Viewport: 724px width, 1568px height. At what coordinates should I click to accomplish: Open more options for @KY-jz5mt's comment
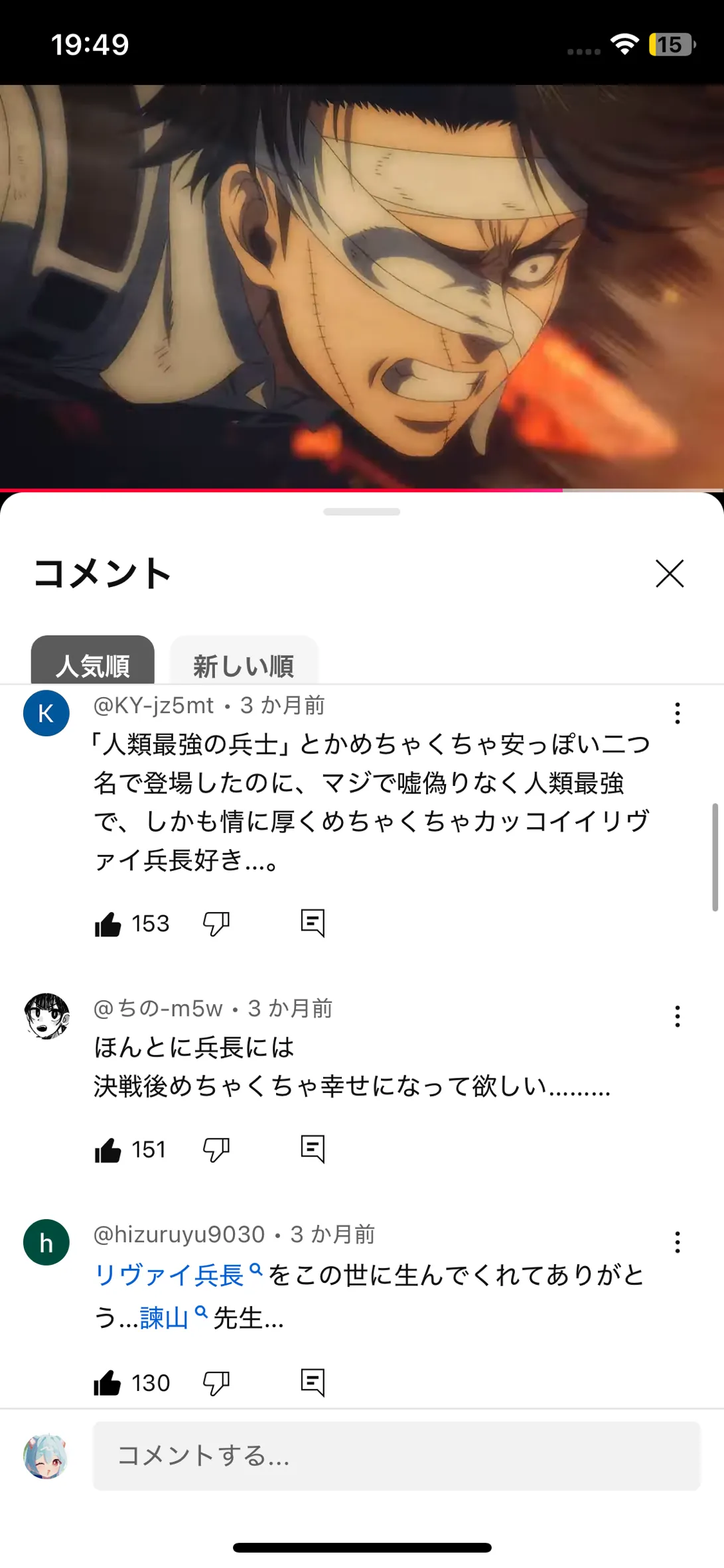tap(677, 714)
